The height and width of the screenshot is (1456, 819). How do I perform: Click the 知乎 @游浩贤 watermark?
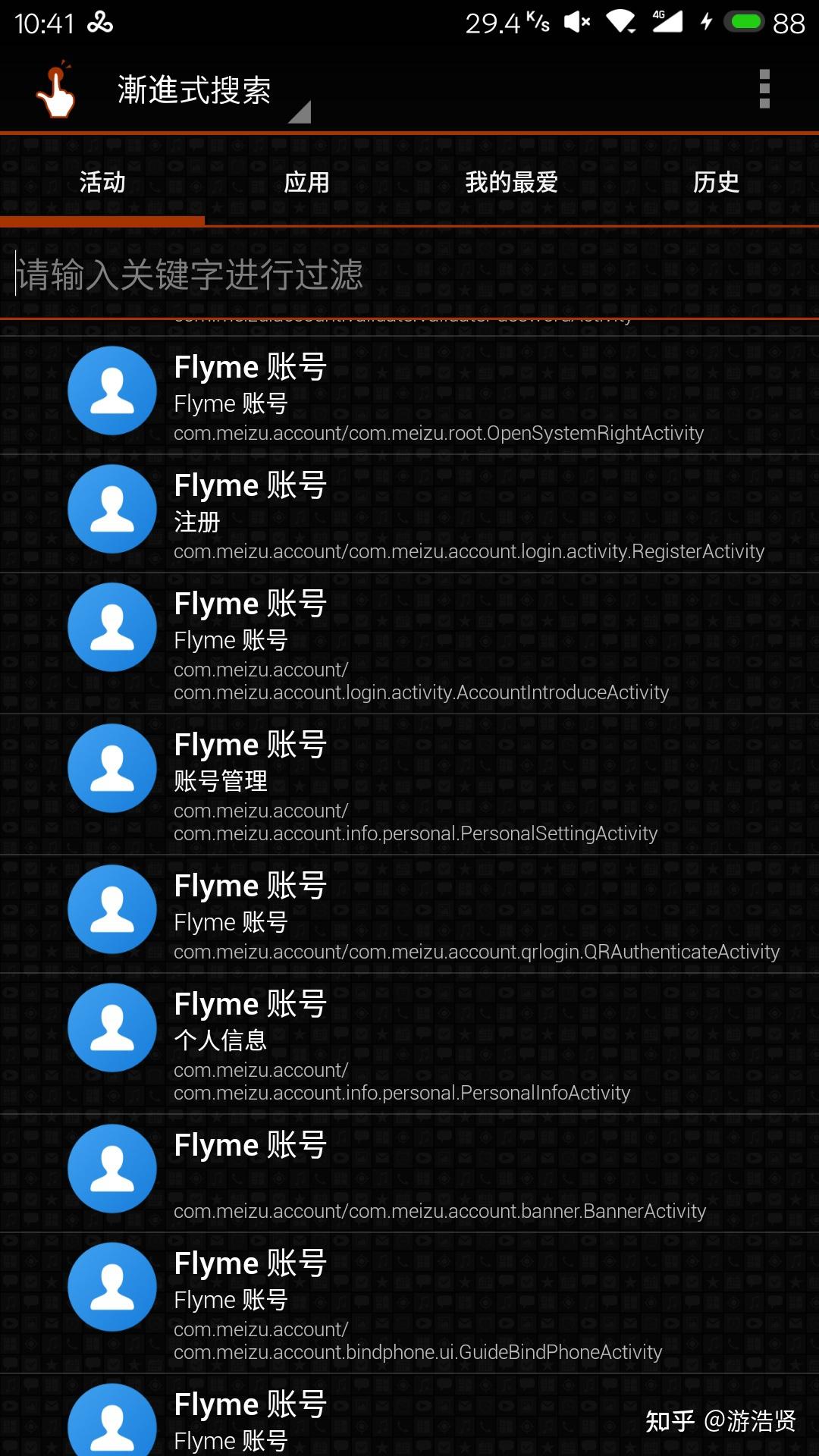[x=720, y=1420]
